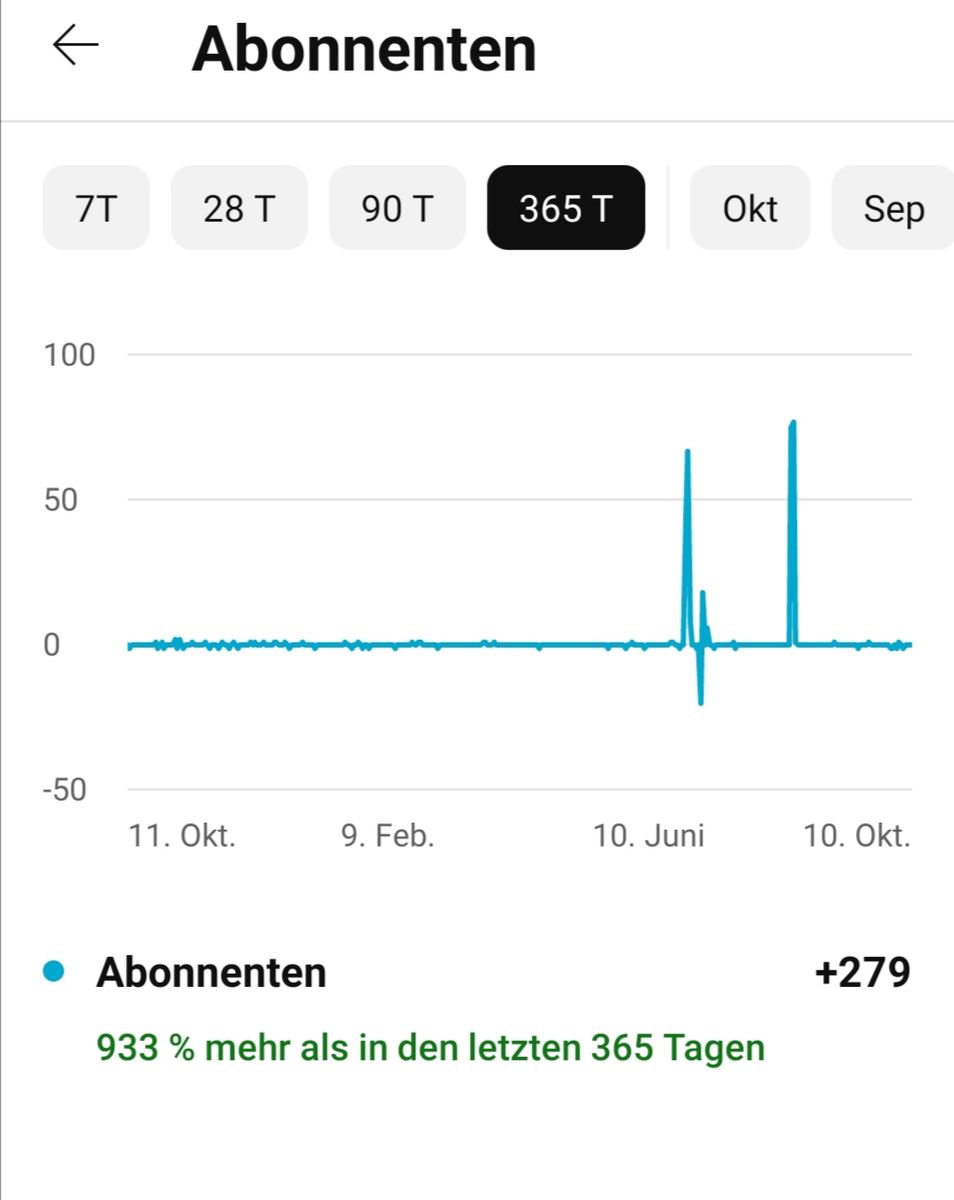Go back using the arrow icon
The image size is (954, 1200).
point(76,46)
